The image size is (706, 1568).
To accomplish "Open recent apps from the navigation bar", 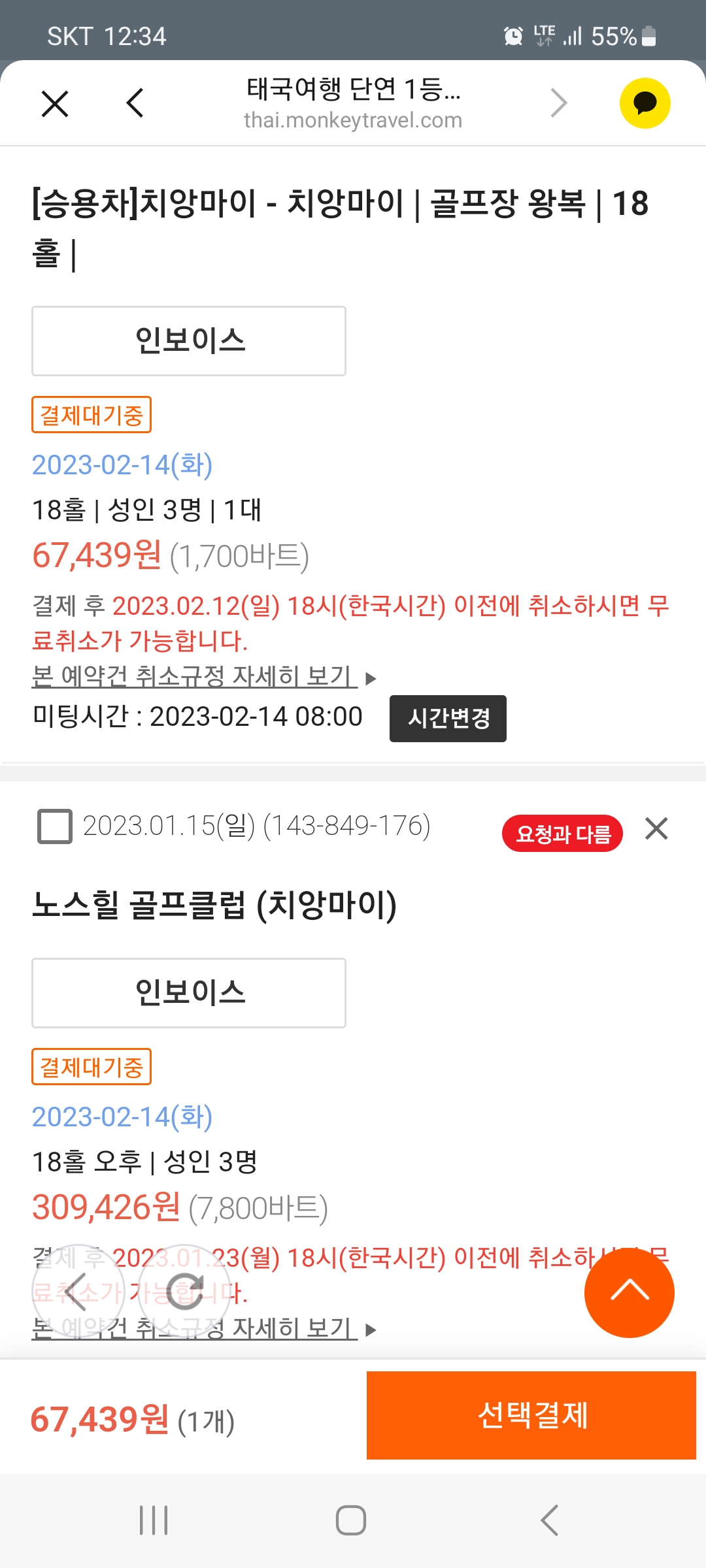I will pos(154,1520).
